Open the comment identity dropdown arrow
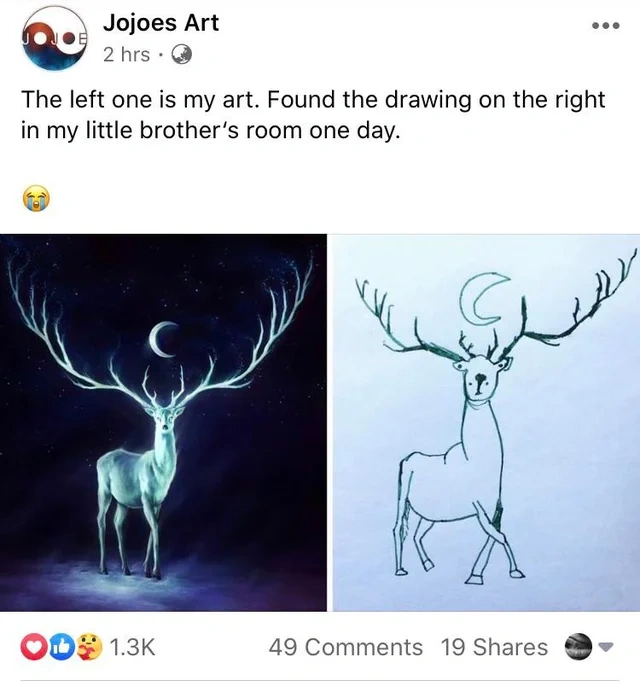The image size is (640, 686). click(x=606, y=647)
